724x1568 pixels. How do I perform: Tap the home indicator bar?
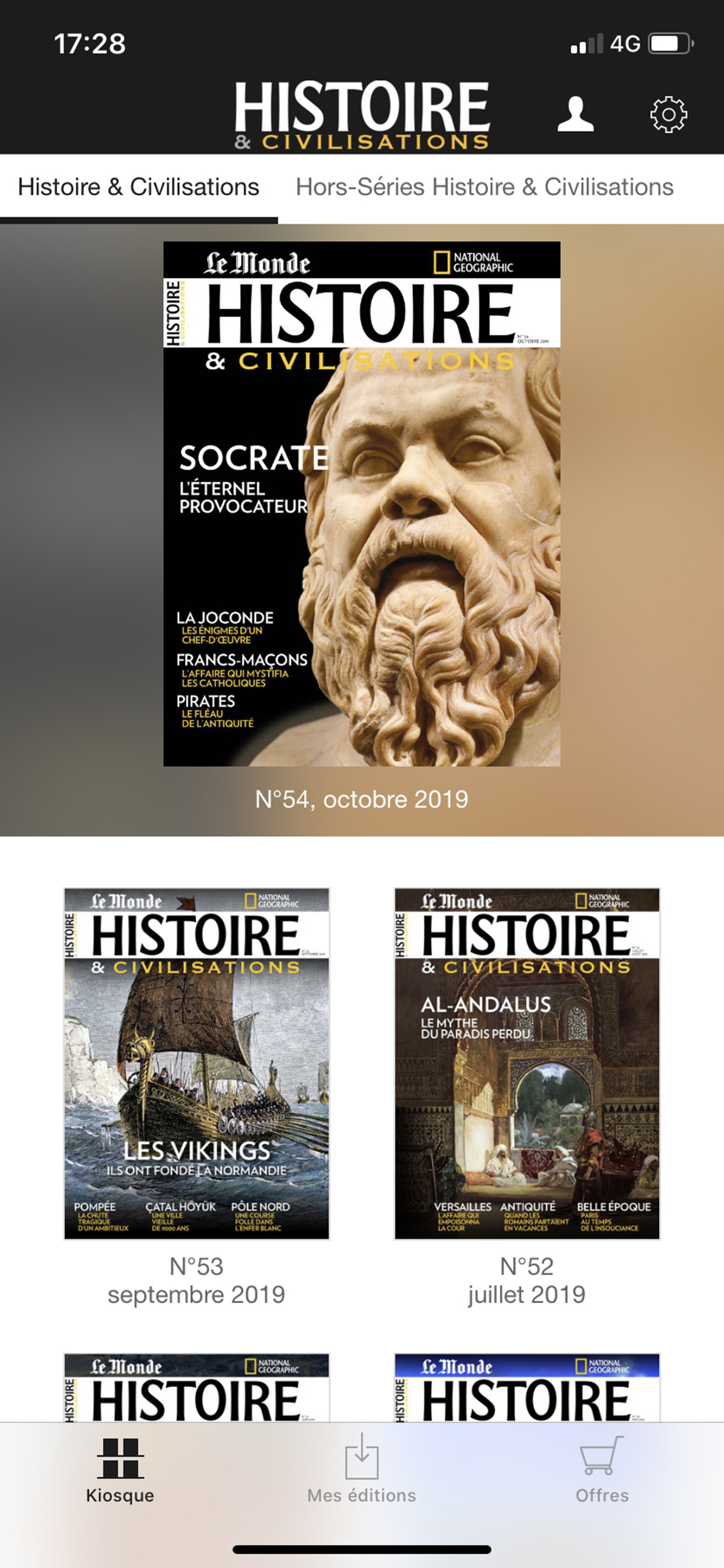[x=362, y=1549]
